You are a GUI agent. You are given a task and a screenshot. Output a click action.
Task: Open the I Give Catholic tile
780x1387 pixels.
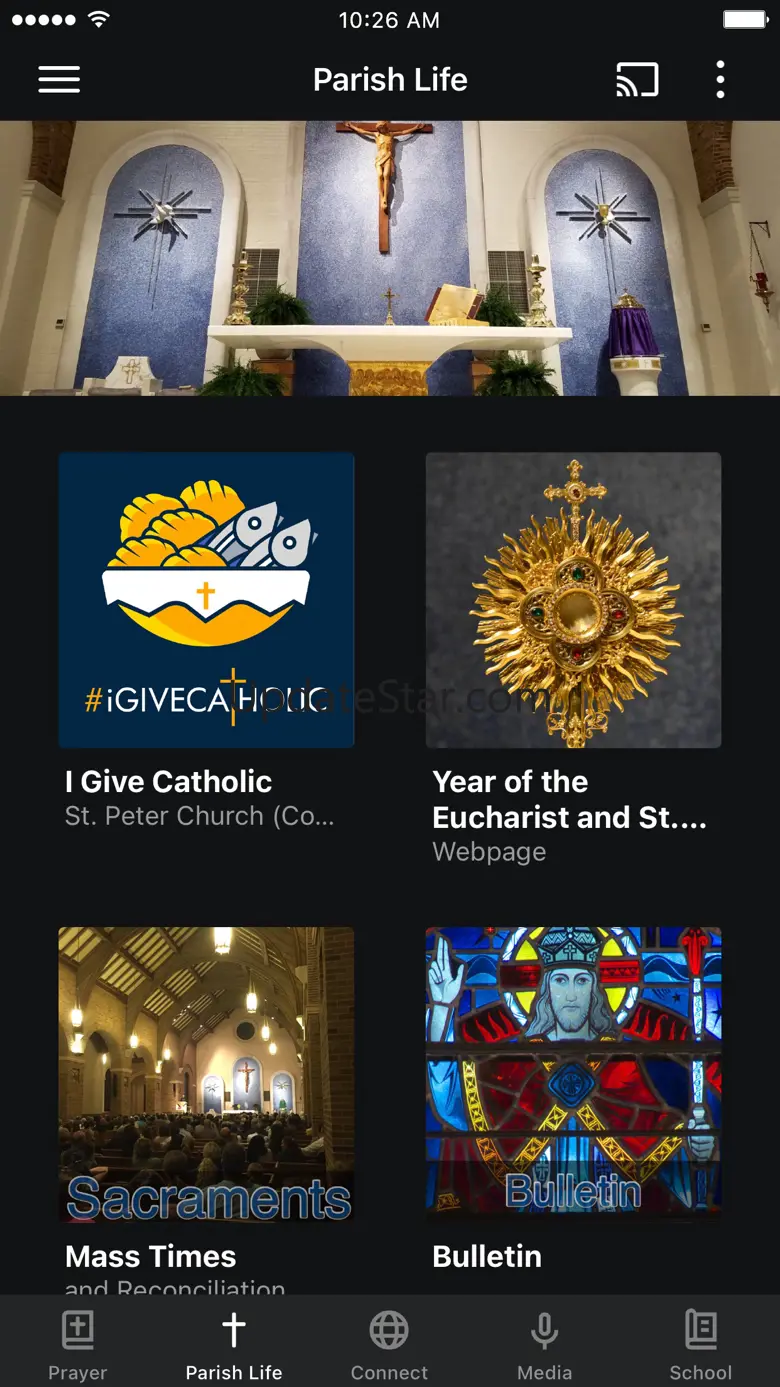point(206,600)
